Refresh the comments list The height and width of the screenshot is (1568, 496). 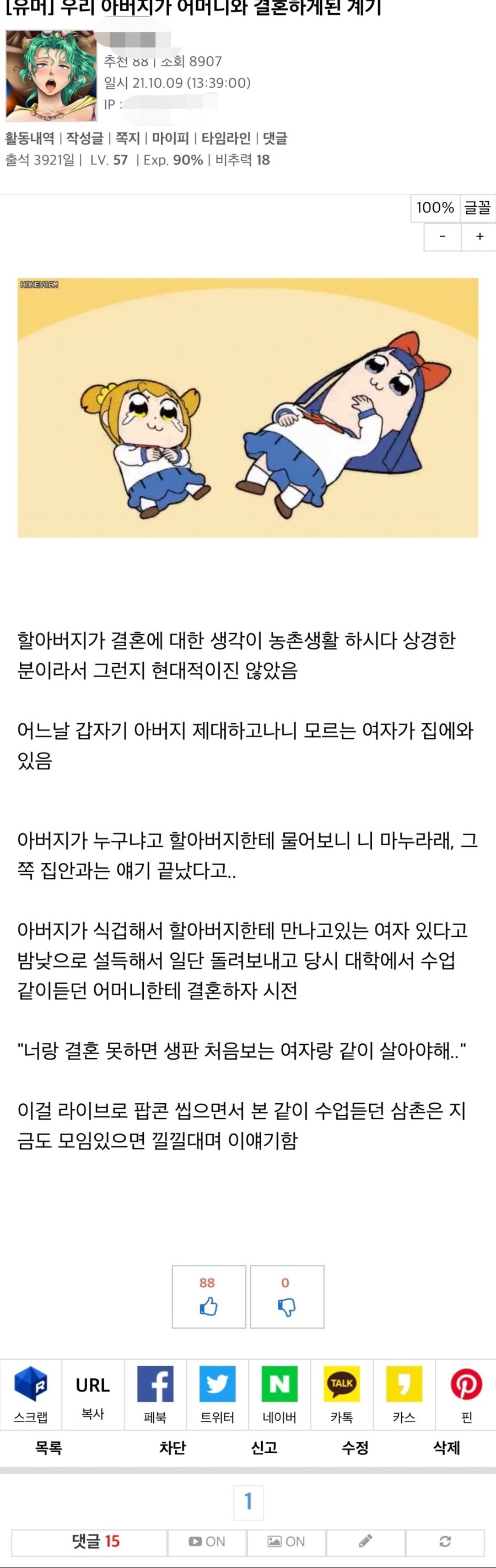tap(445, 1541)
